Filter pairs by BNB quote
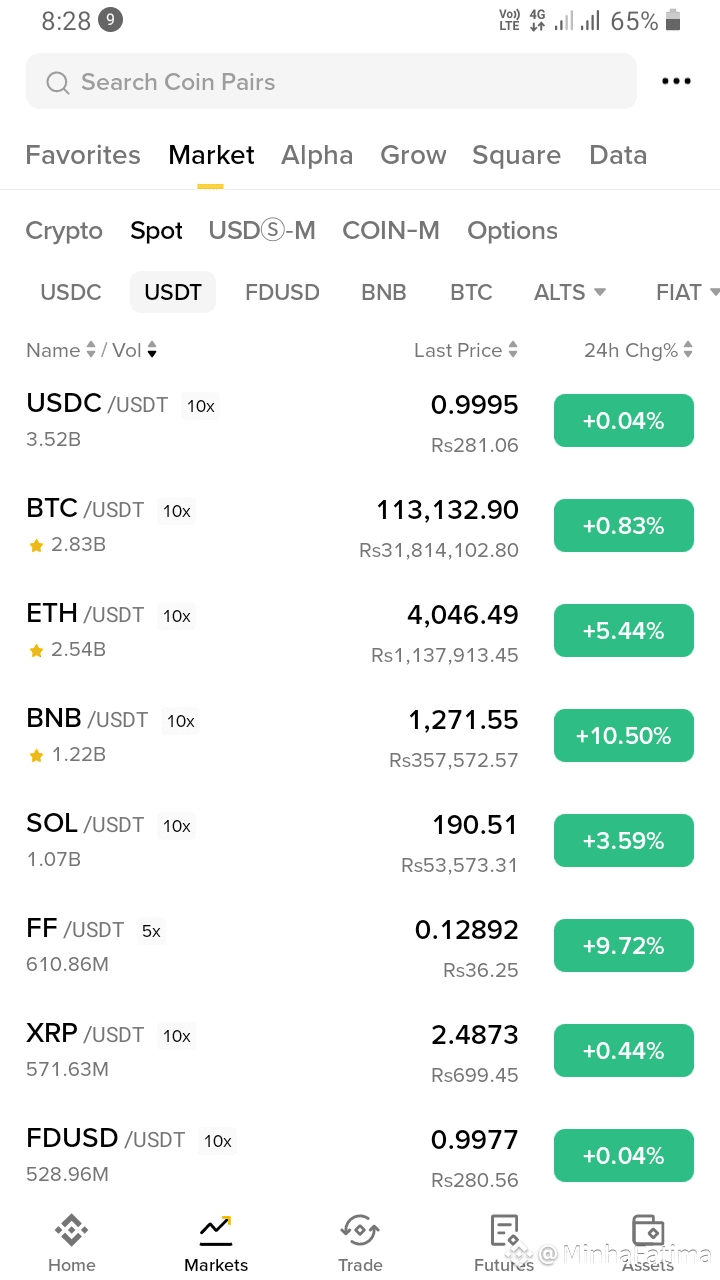720x1280 pixels. (x=384, y=292)
